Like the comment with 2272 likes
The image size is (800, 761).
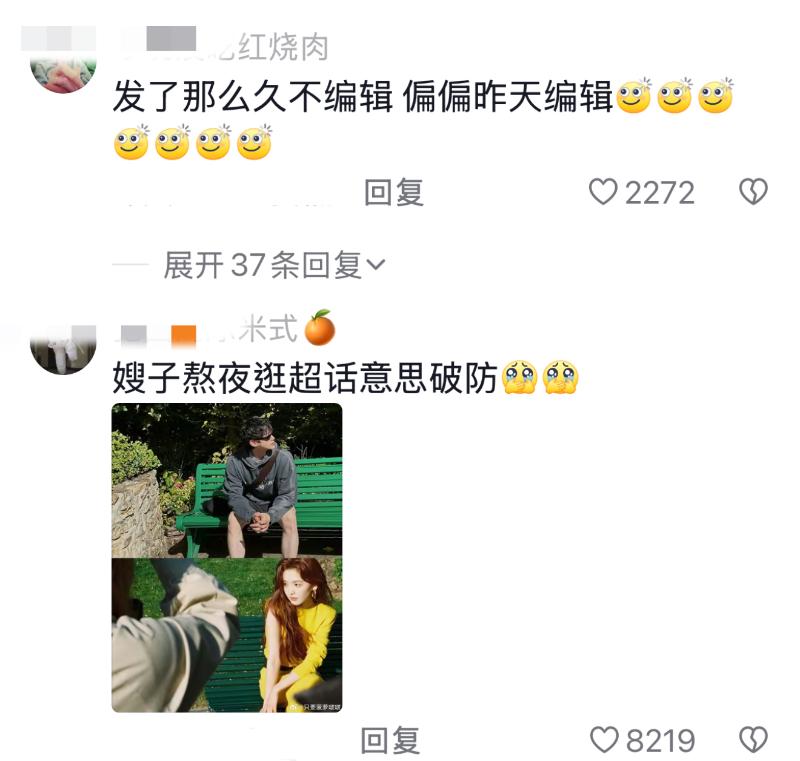tap(603, 192)
